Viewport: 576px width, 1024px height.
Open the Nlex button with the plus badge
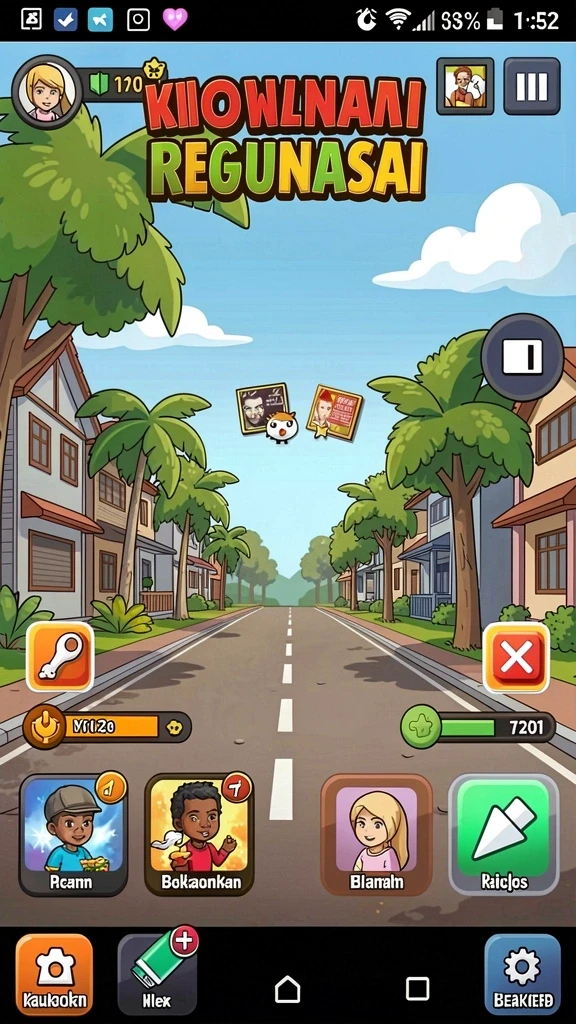point(157,974)
